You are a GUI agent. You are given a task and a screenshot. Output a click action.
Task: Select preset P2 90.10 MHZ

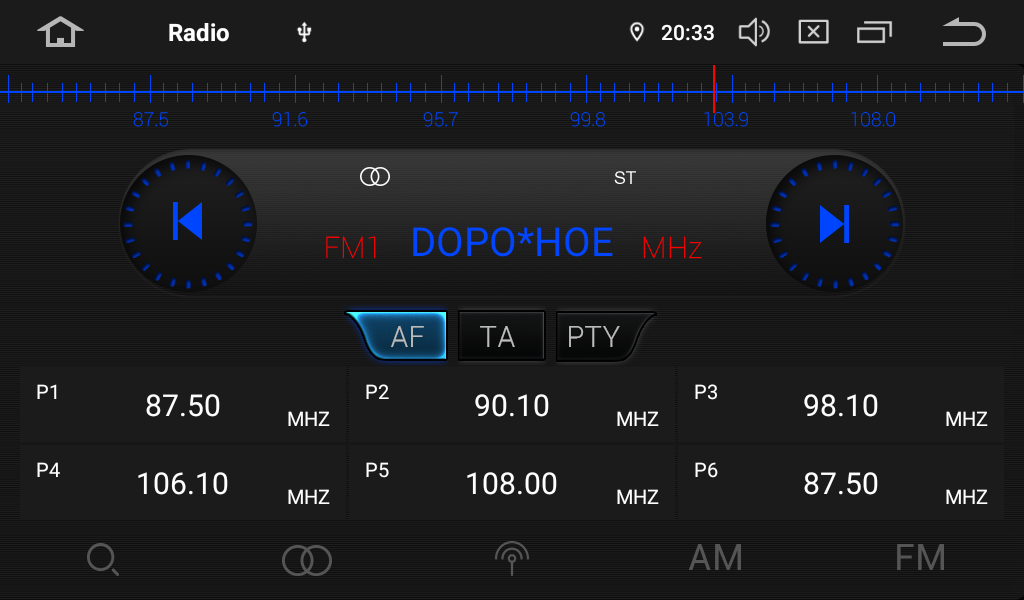tap(512, 406)
